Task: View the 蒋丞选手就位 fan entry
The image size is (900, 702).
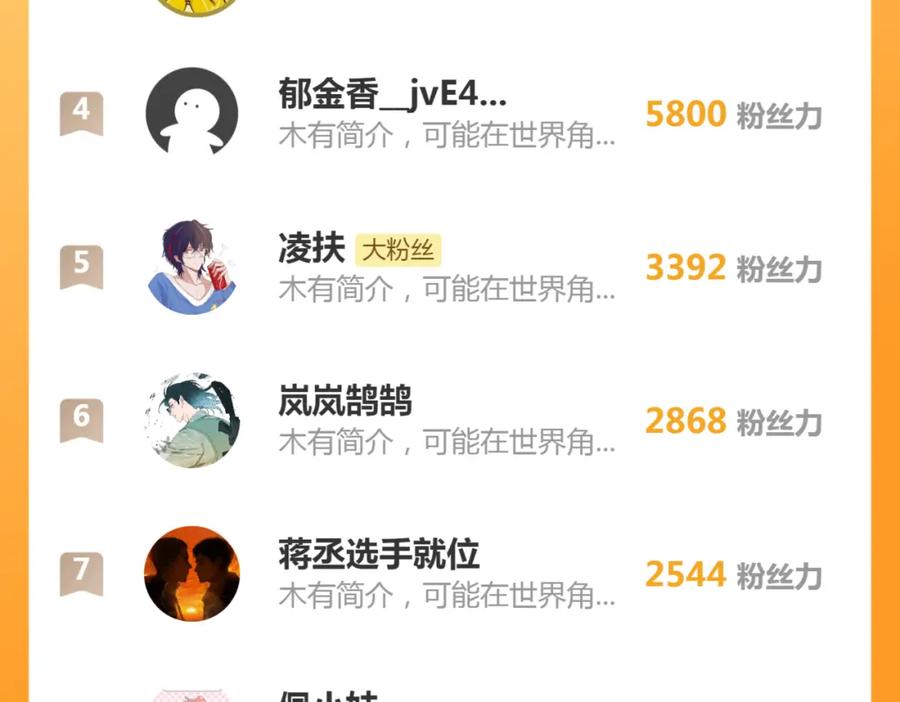Action: (449, 573)
